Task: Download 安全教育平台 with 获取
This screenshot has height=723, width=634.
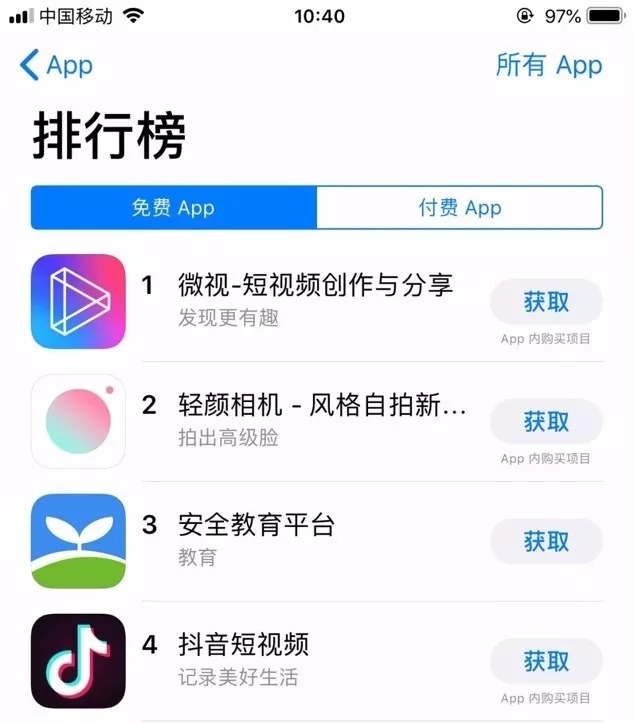Action: (x=546, y=541)
